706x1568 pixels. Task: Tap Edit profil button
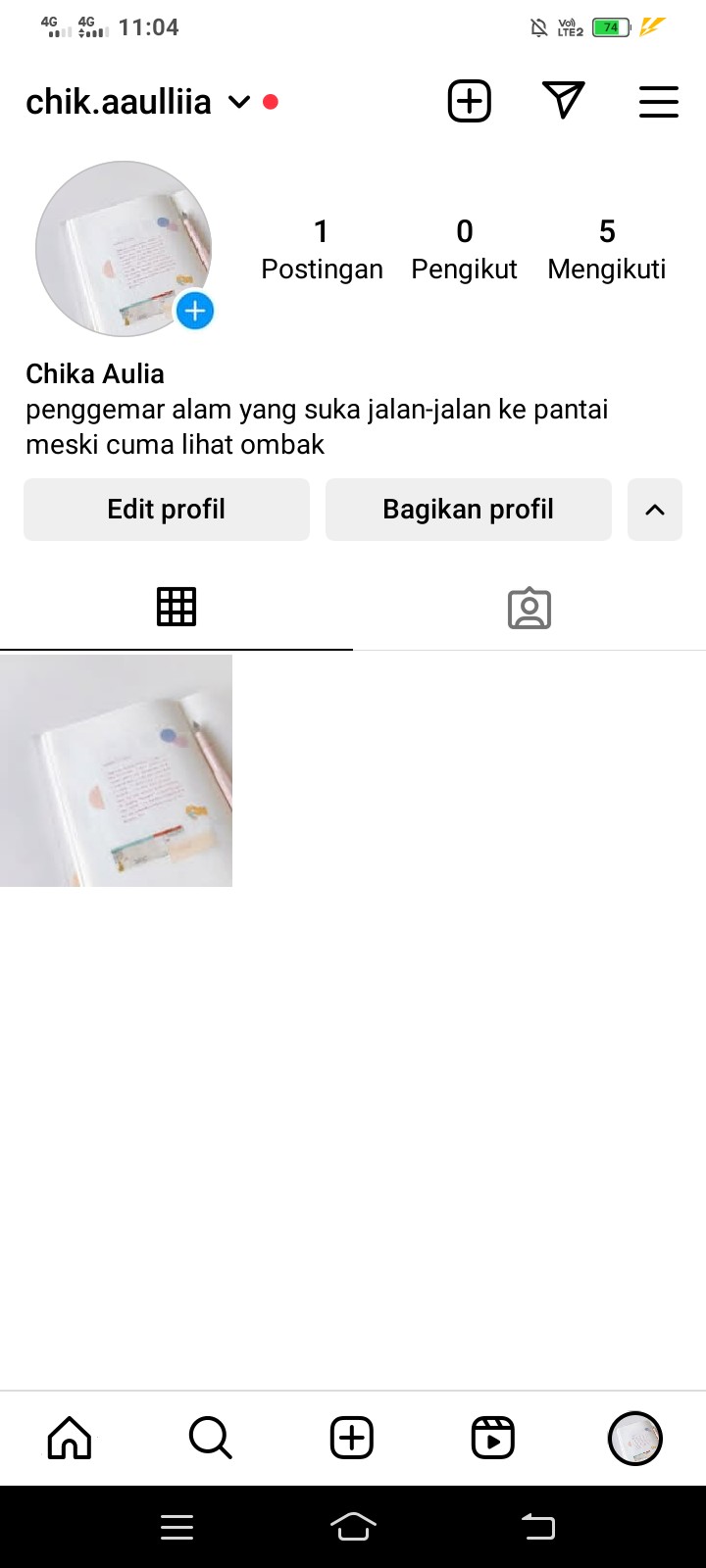pos(167,510)
